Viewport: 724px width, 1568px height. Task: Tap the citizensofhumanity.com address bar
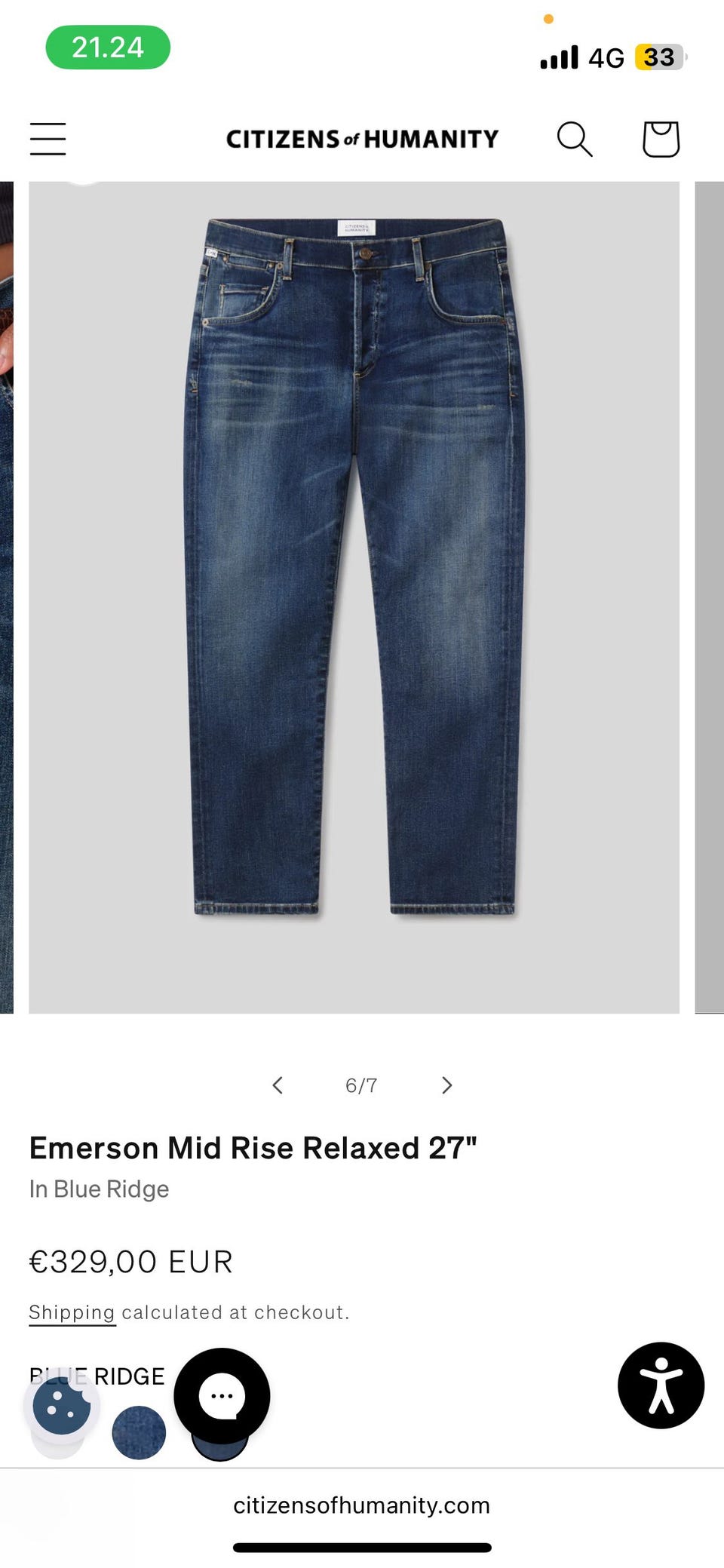point(362,1505)
